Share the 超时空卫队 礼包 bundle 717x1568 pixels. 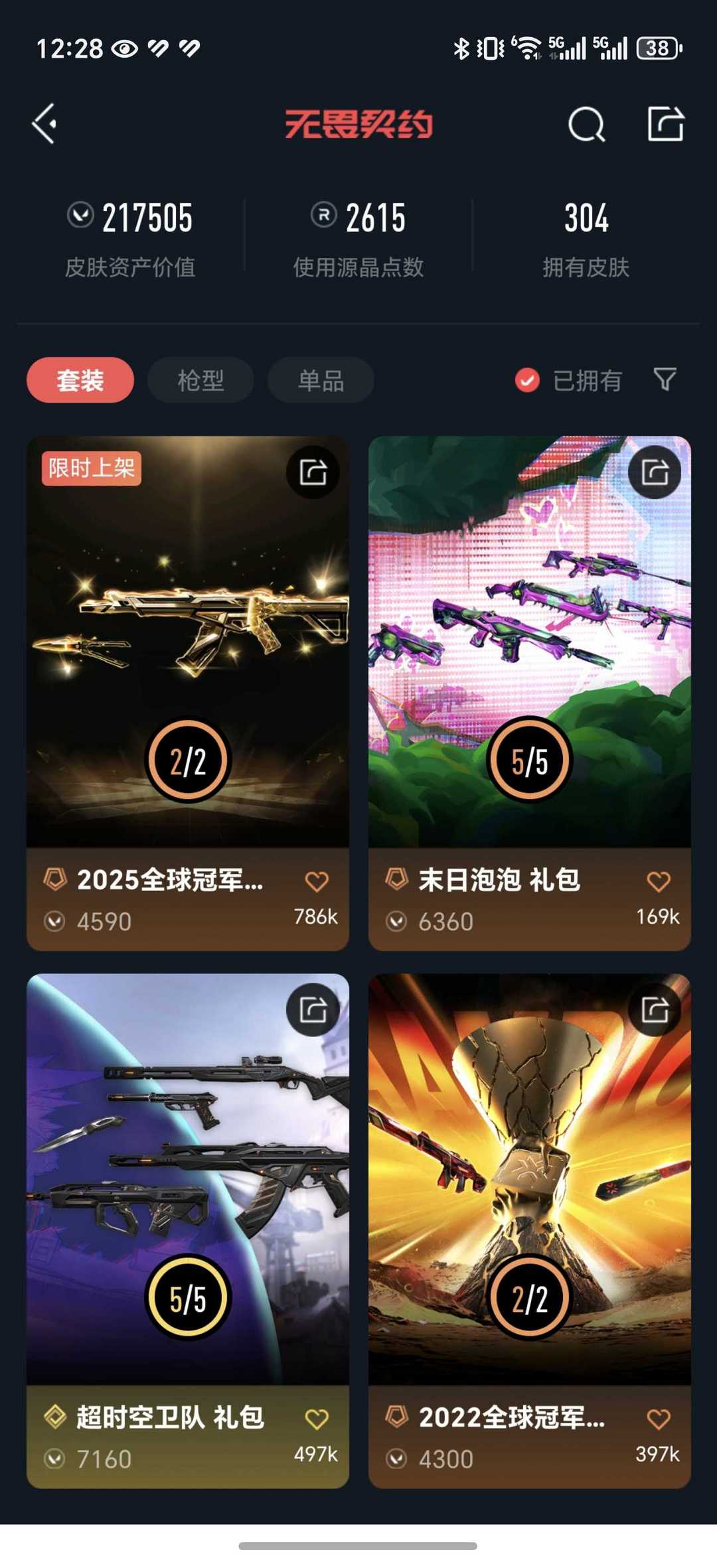tap(313, 1010)
